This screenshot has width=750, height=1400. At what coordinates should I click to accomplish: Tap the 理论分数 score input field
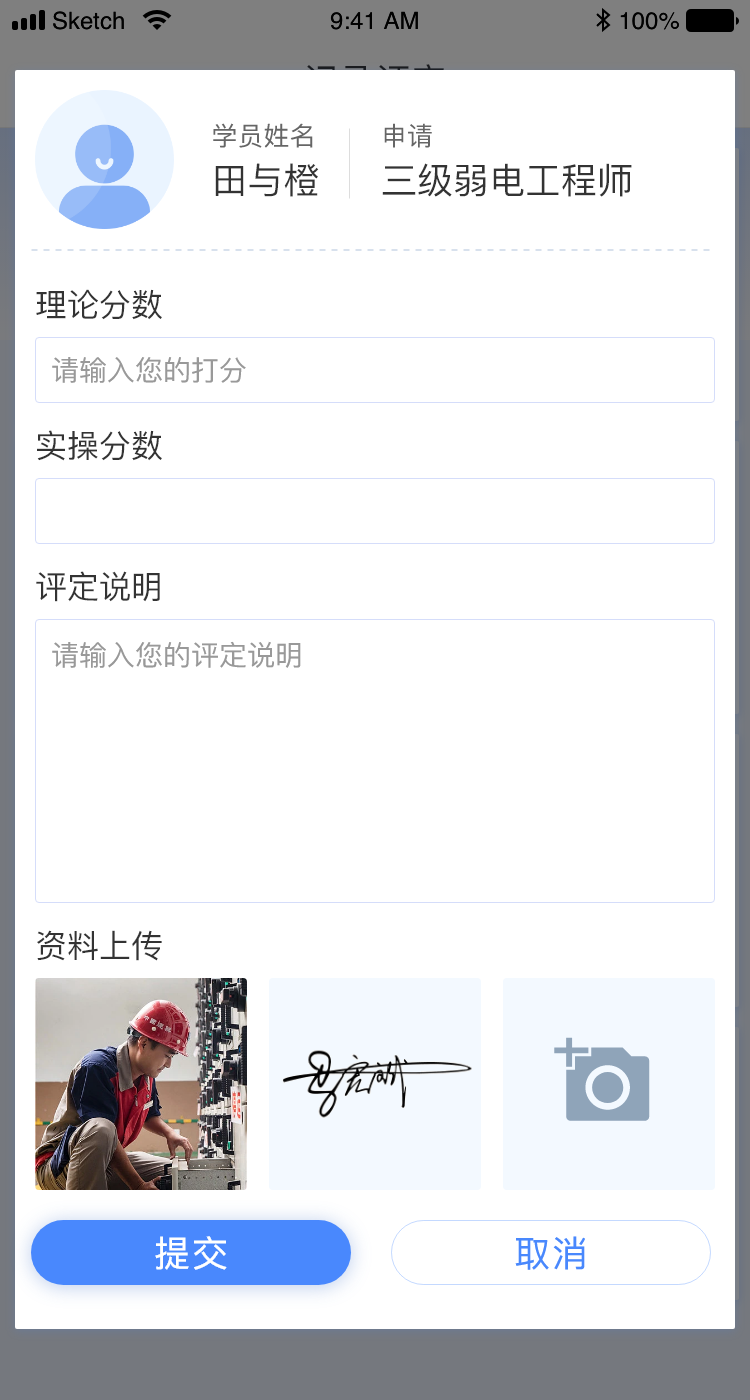click(x=374, y=370)
